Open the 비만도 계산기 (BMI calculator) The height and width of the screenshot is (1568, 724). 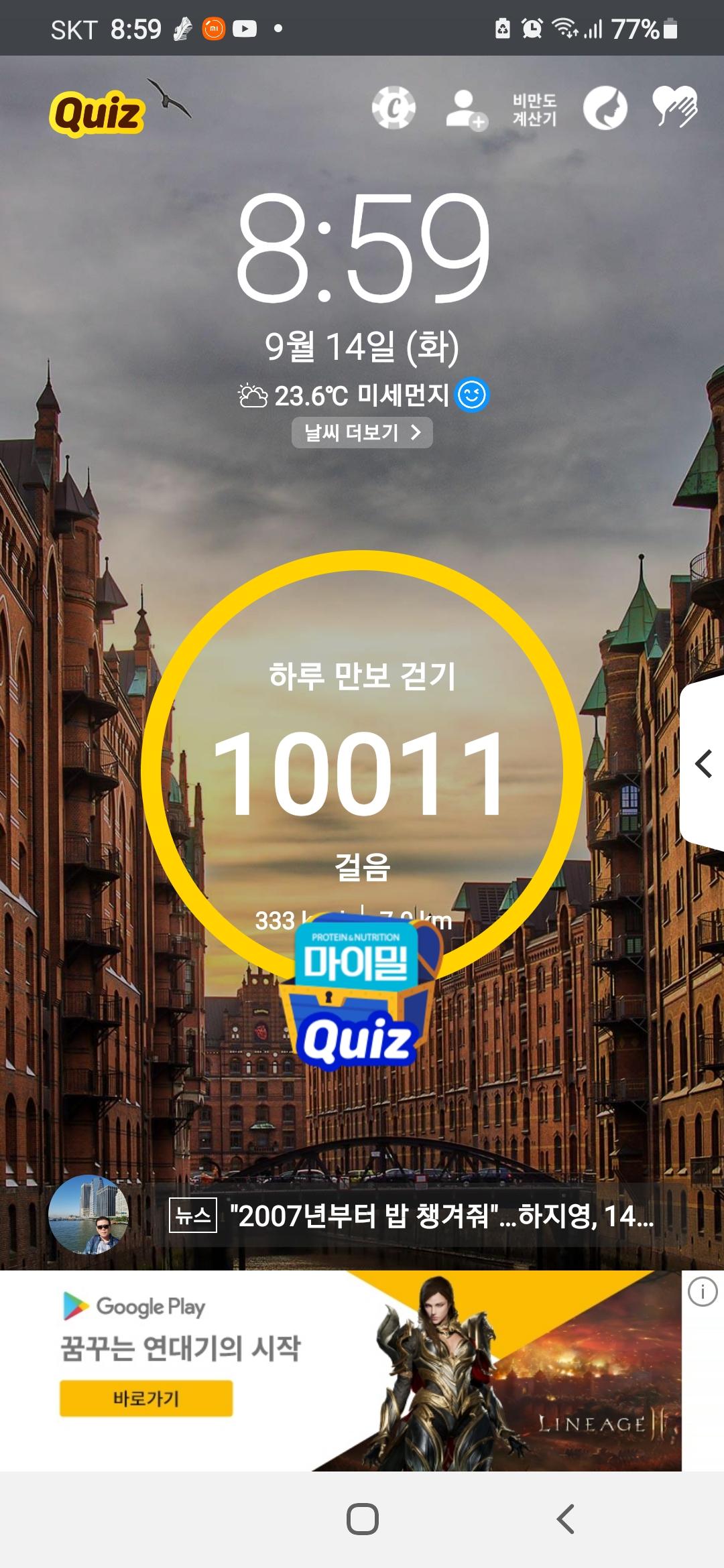coord(534,109)
